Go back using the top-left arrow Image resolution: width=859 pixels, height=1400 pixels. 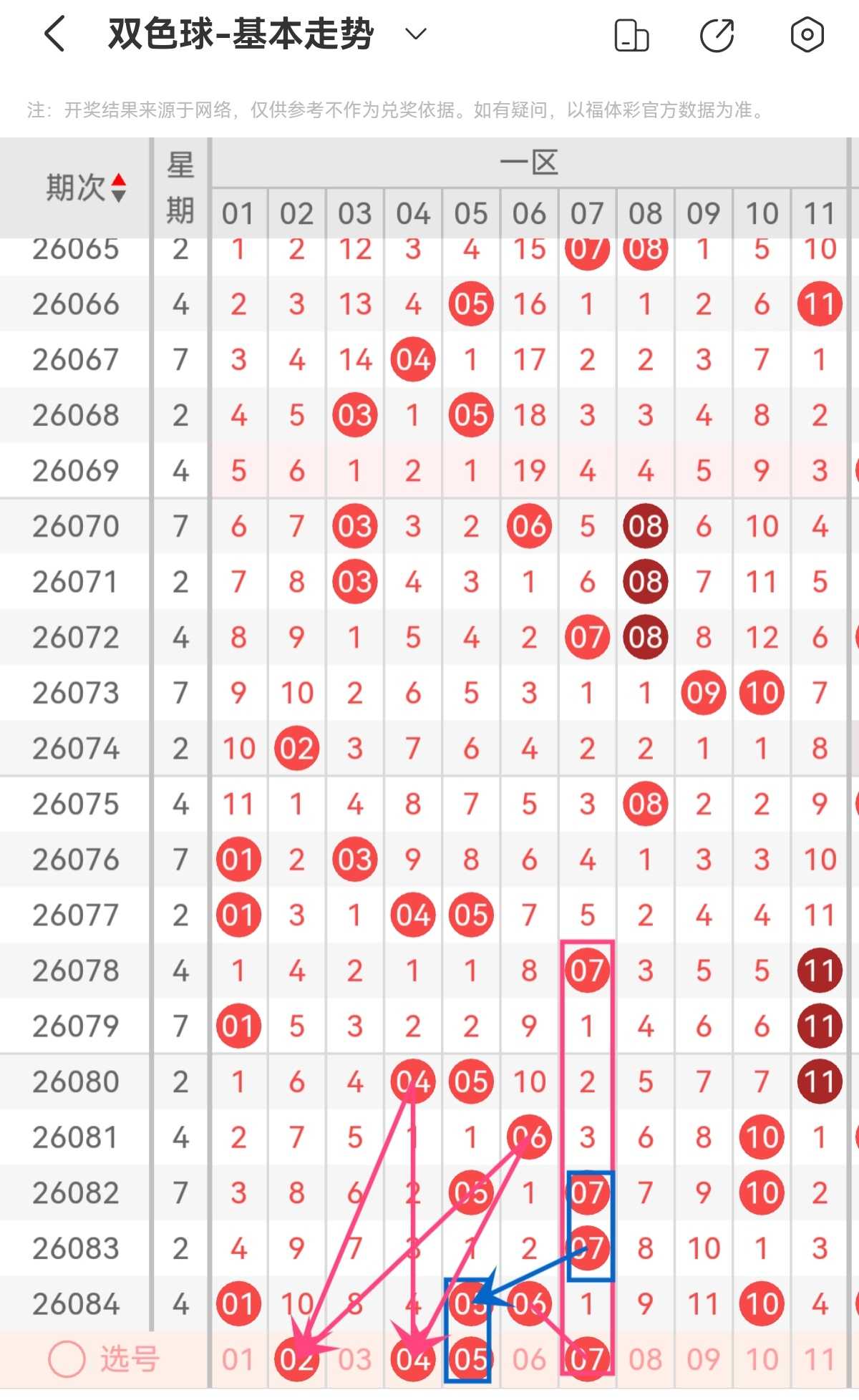55,34
